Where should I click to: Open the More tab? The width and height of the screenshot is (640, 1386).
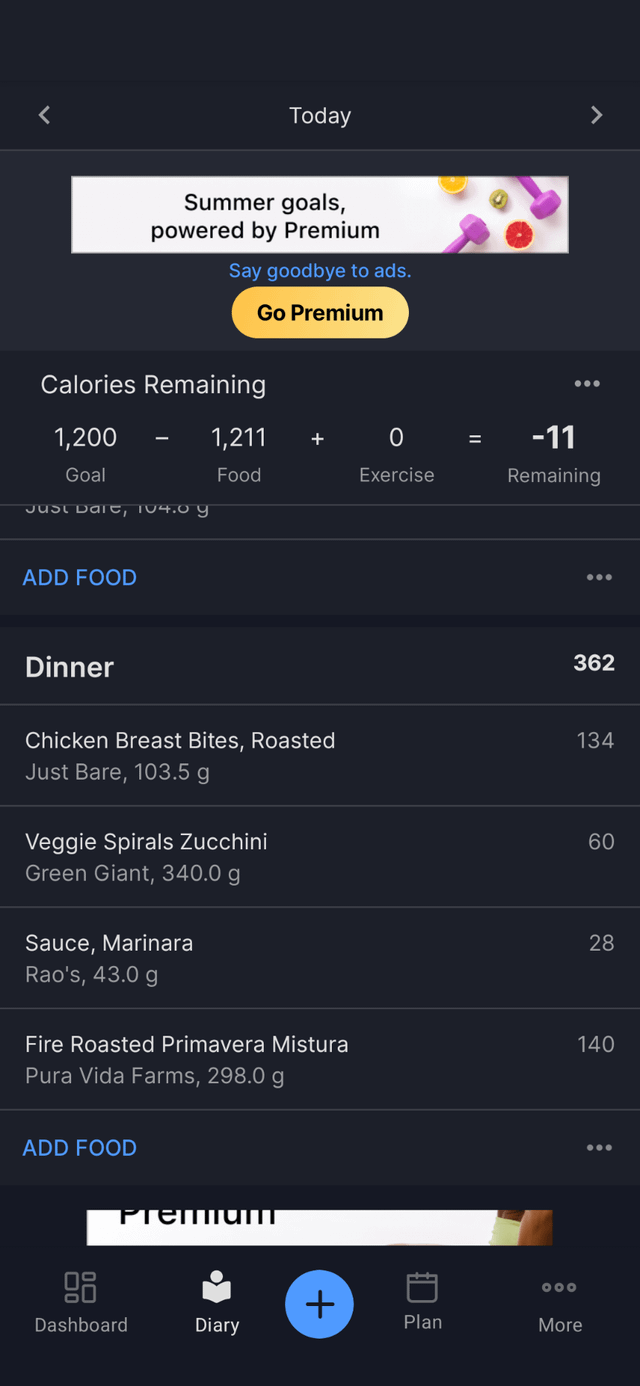(x=560, y=1303)
